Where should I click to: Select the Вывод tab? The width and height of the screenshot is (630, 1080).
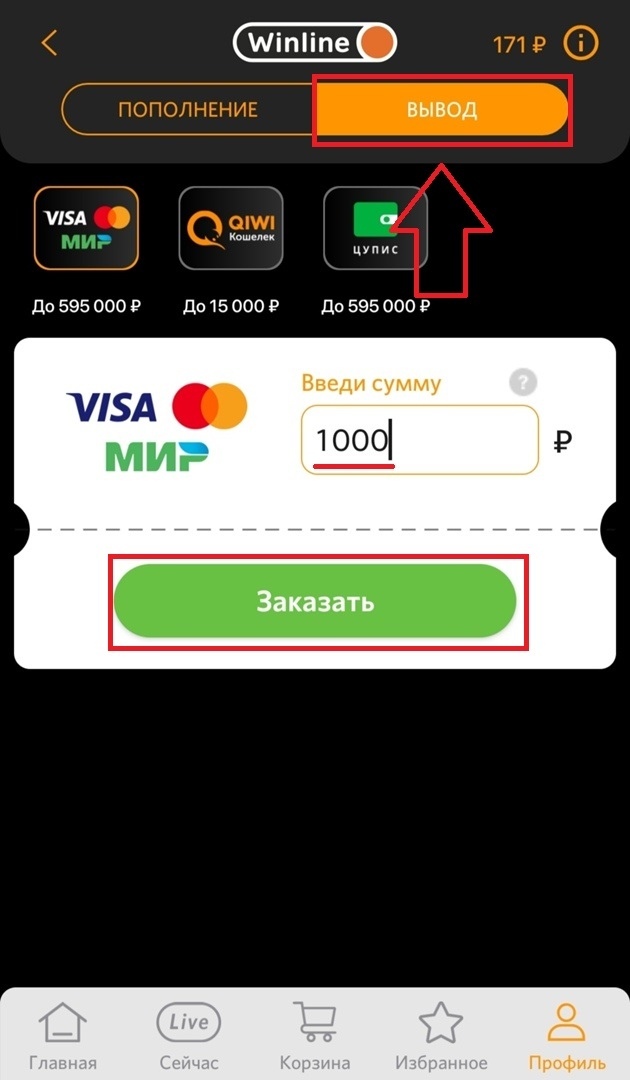441,109
